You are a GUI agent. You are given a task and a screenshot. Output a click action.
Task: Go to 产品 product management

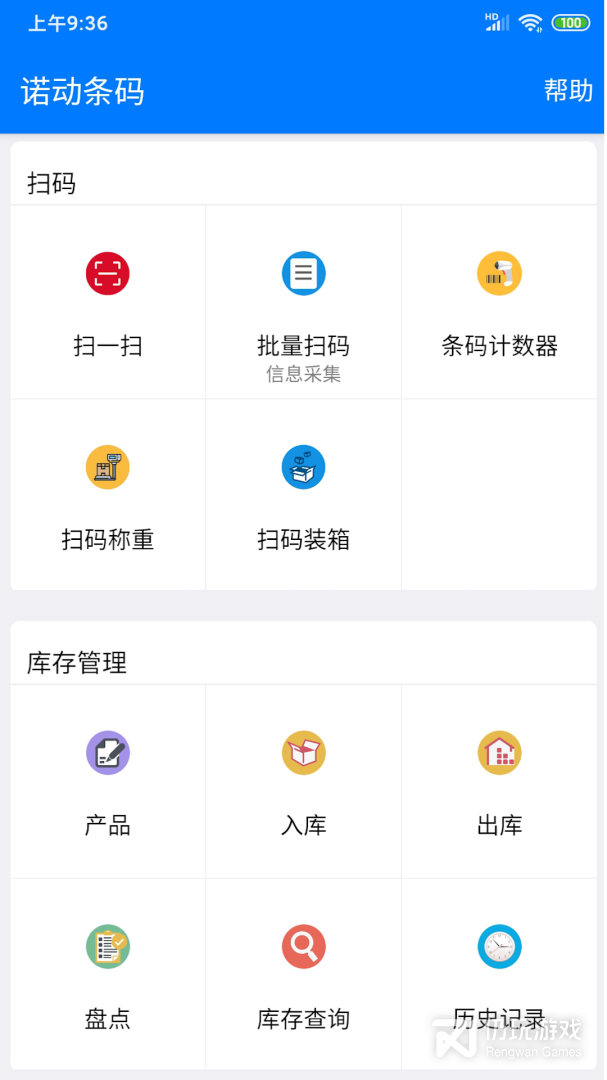point(108,781)
